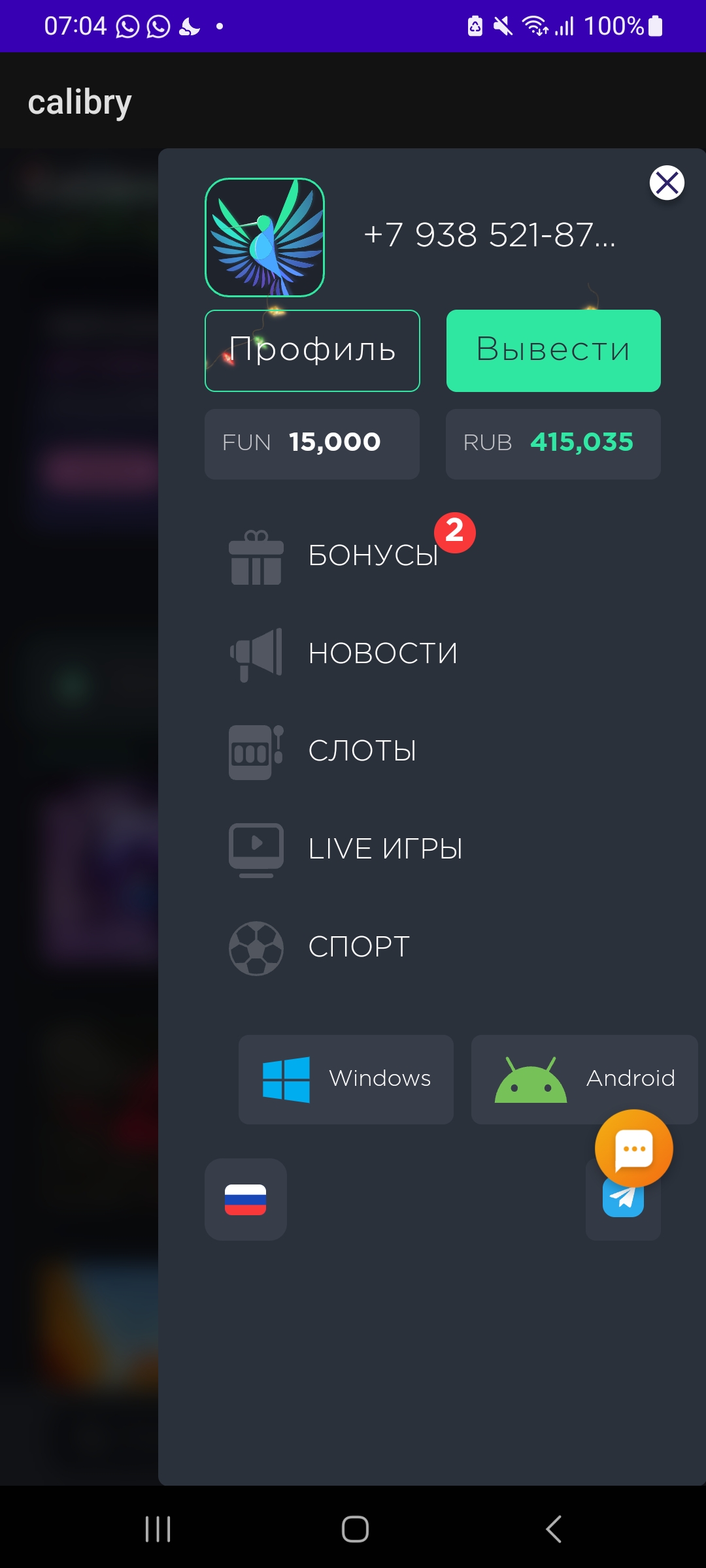Open the Новости section
706x1568 pixels.
coord(382,653)
